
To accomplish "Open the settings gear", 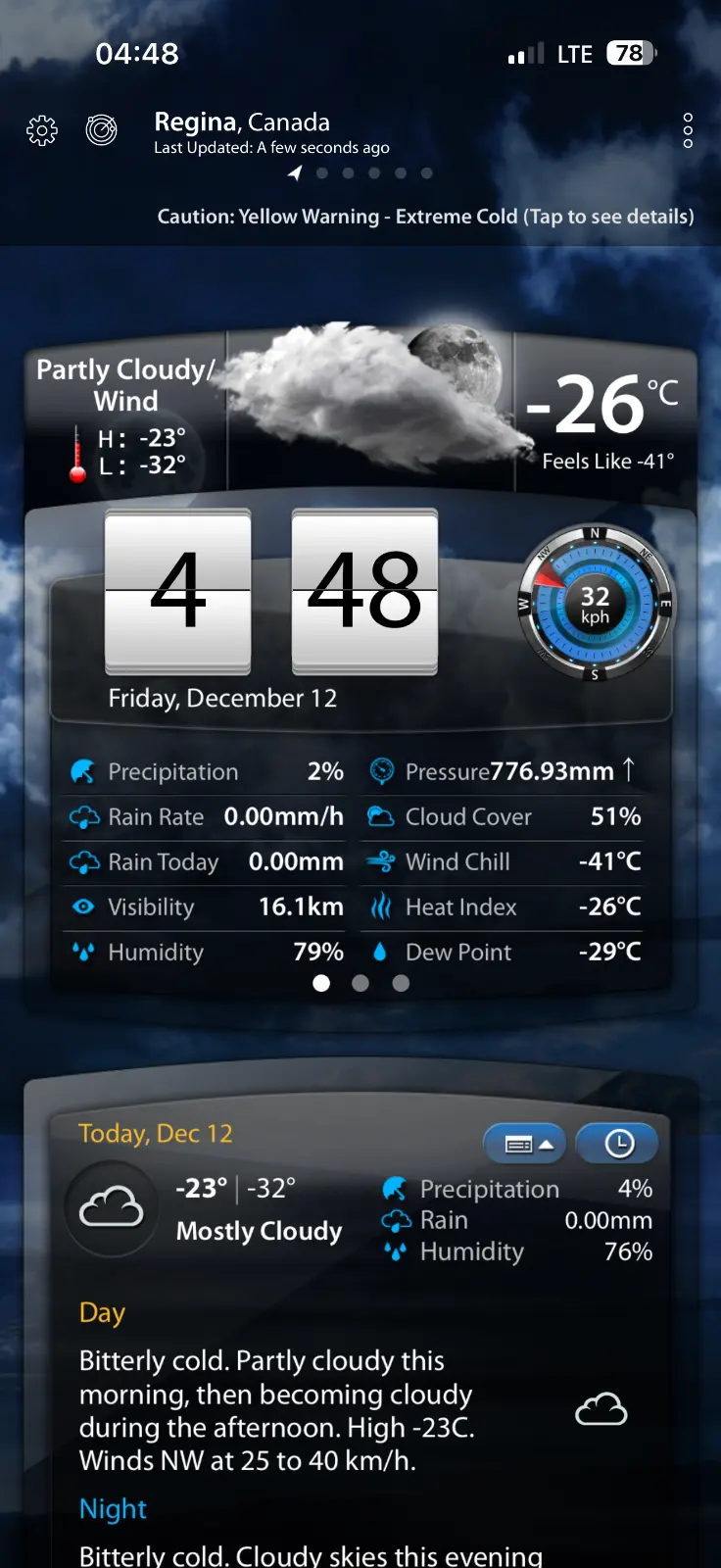I will click(x=42, y=130).
